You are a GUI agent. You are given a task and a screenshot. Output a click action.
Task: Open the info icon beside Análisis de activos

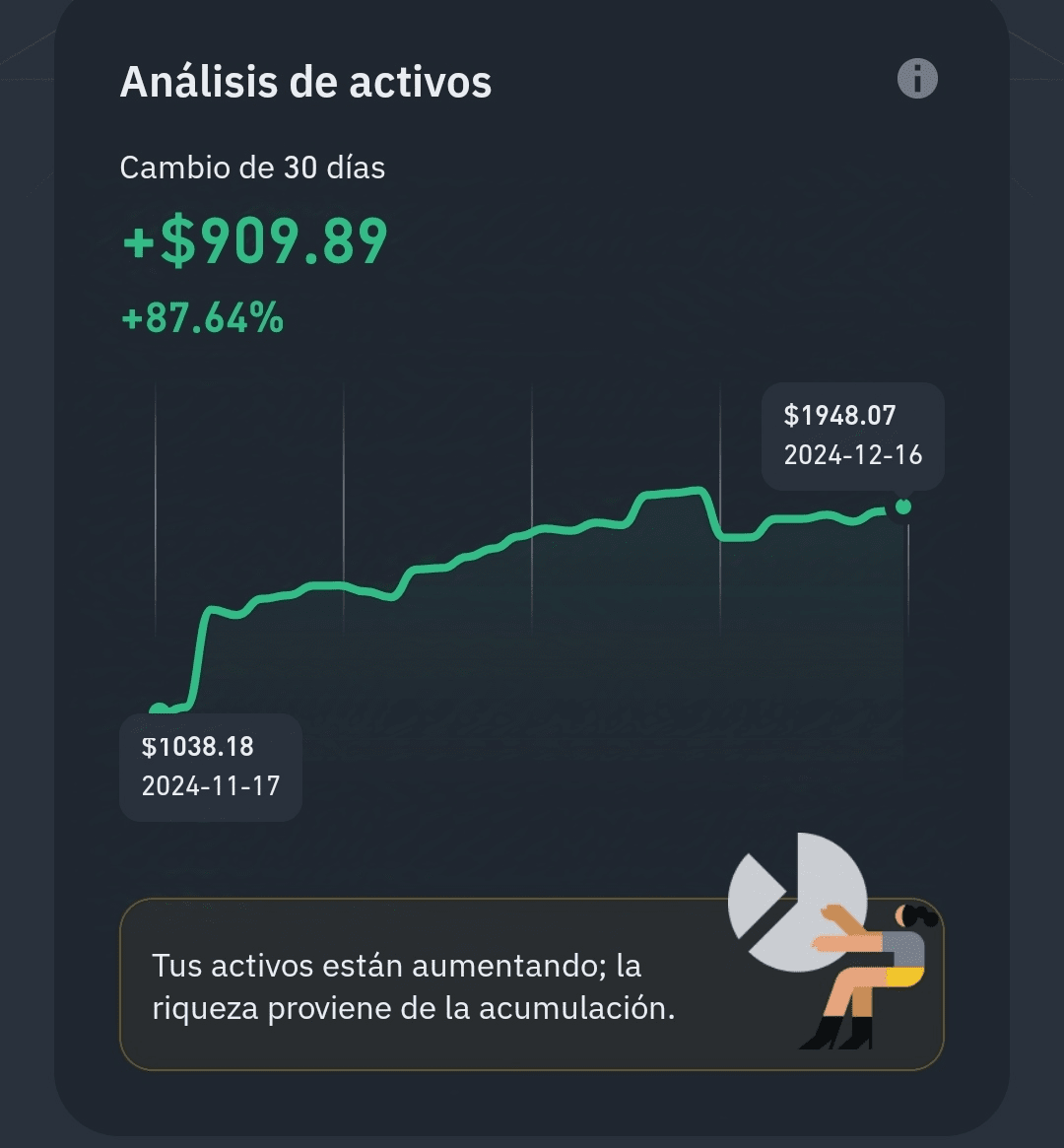(x=917, y=79)
